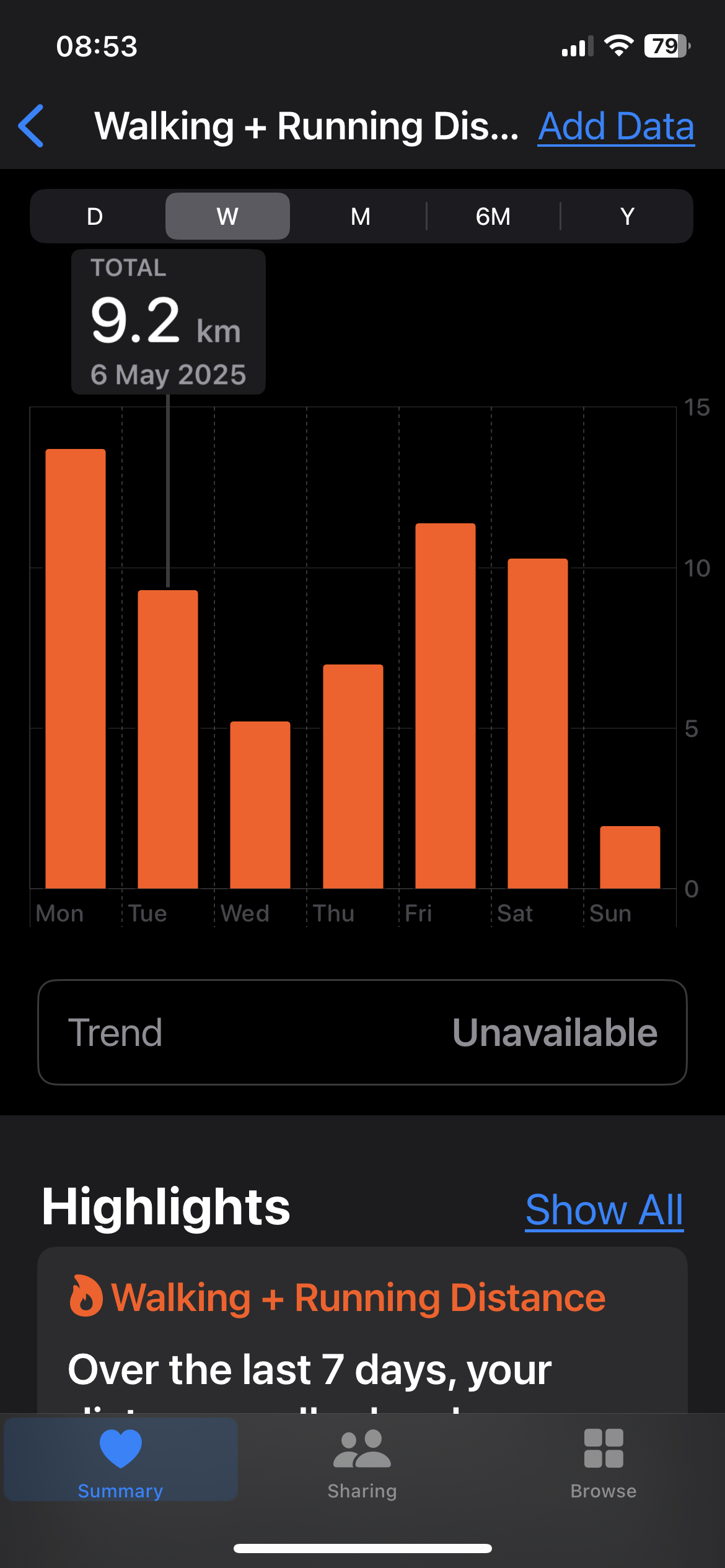The height and width of the screenshot is (1568, 725).
Task: Switch to the Sharing tab
Action: pyautogui.click(x=362, y=1464)
